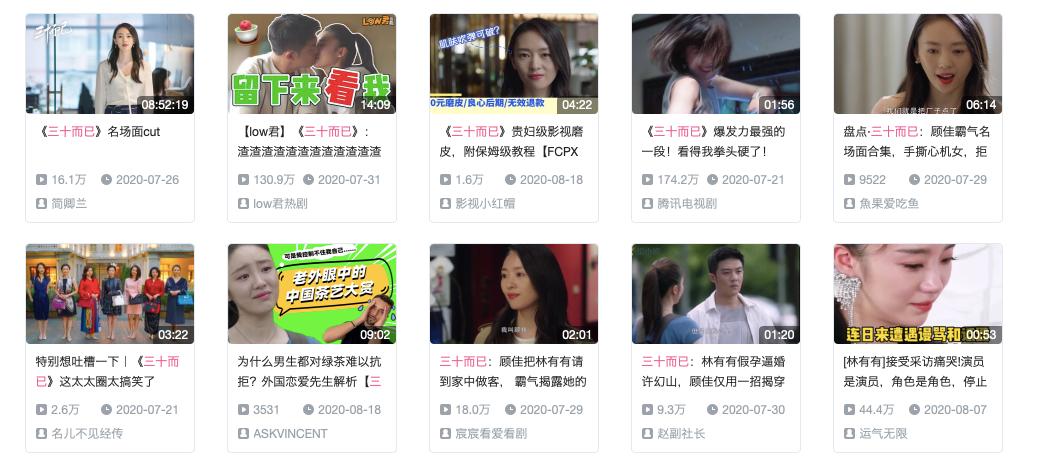Open the 《三十而已》名场面cut video
Screen dimensions: 1037x468
109,64
